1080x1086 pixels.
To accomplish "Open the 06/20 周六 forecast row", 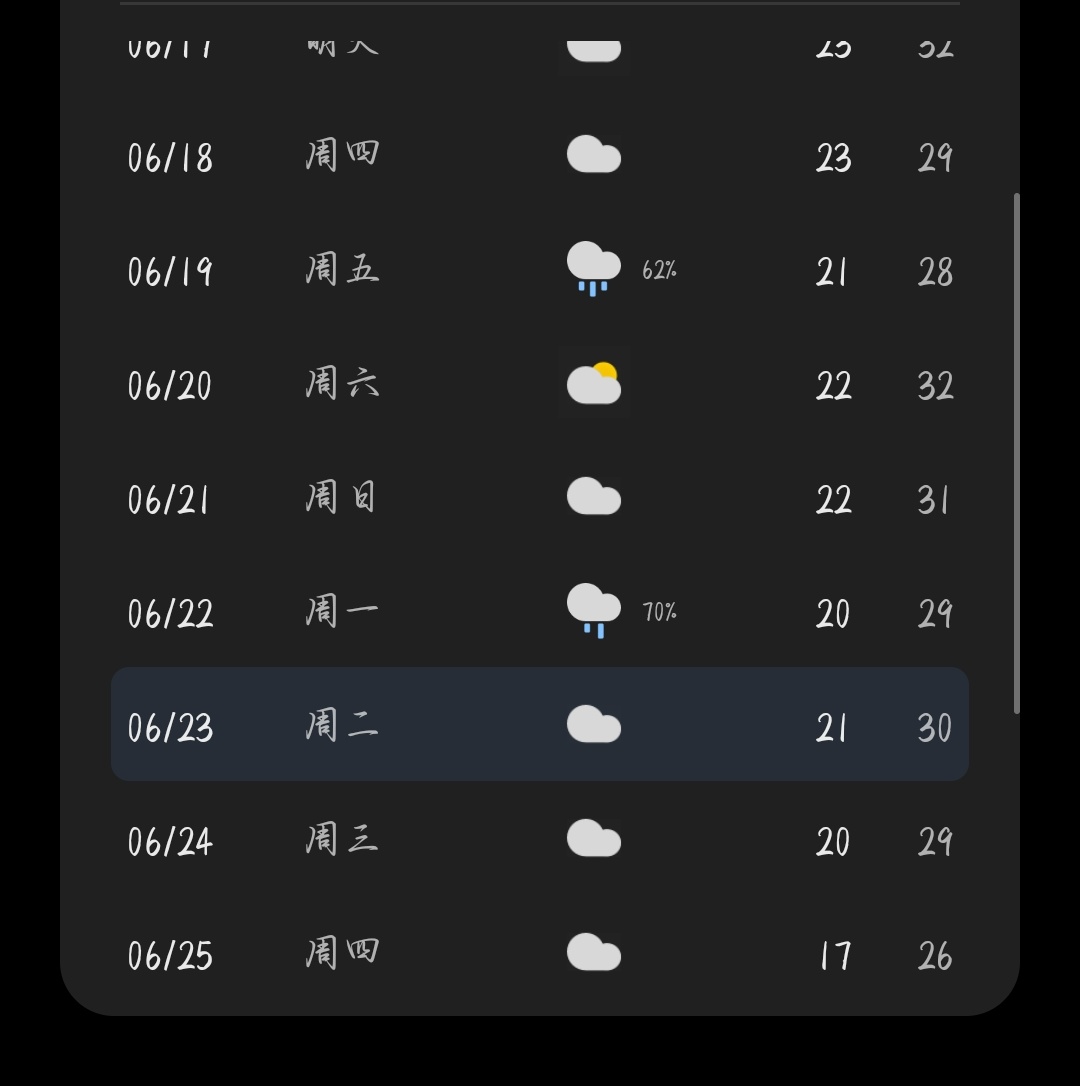I will coord(540,384).
